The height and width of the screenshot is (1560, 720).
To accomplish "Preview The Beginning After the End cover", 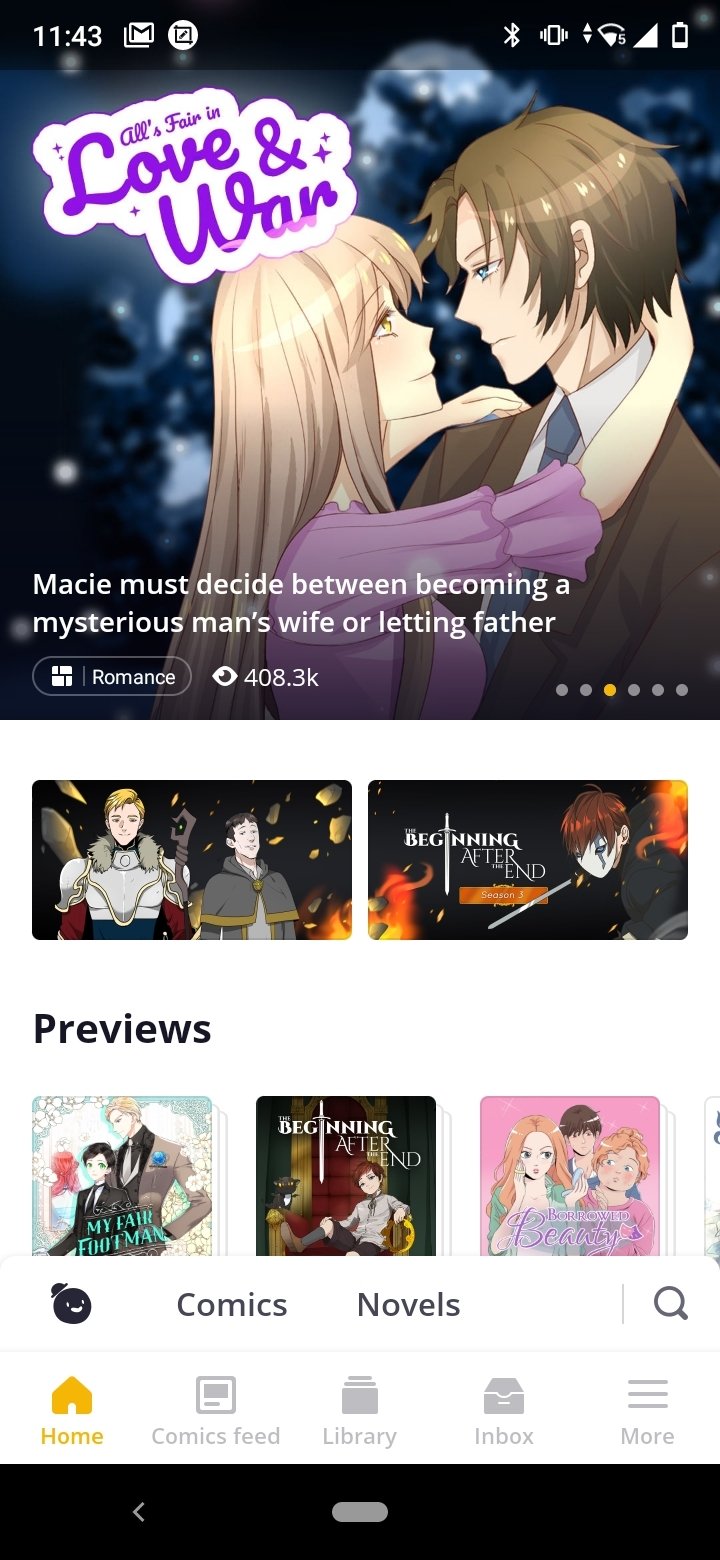I will tap(346, 1176).
